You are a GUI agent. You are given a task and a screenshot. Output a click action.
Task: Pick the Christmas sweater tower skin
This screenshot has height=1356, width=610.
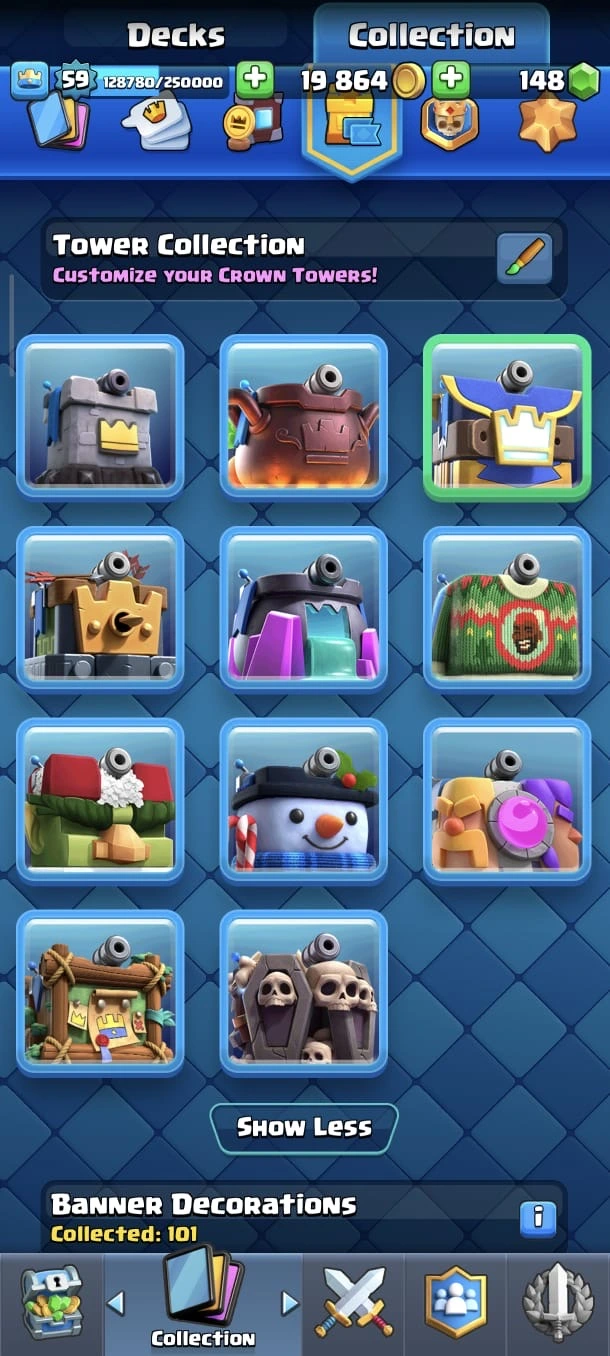pyautogui.click(x=507, y=609)
